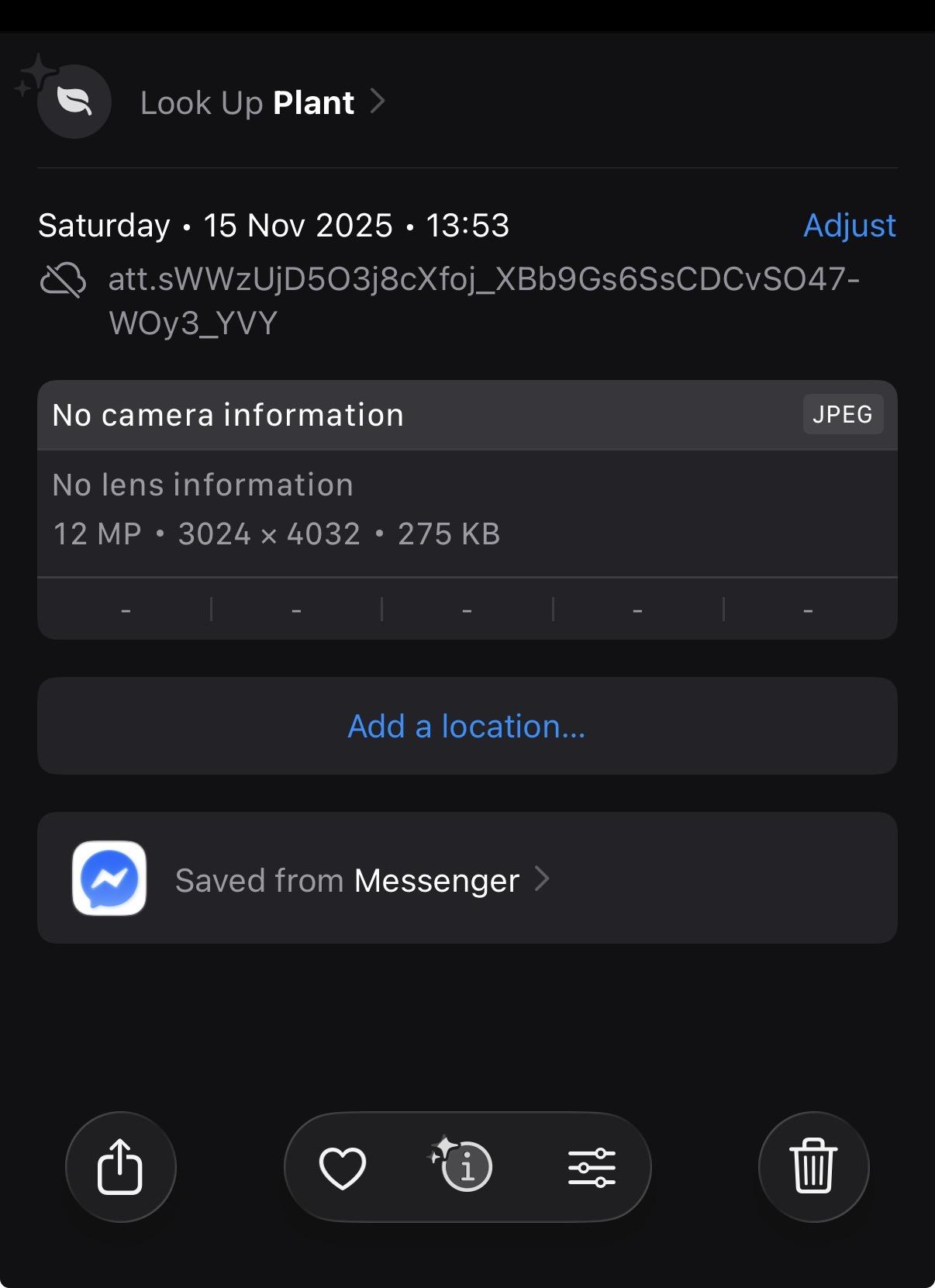Open the edit adjustments sliders
Image resolution: width=935 pixels, height=1288 pixels.
tap(592, 1167)
